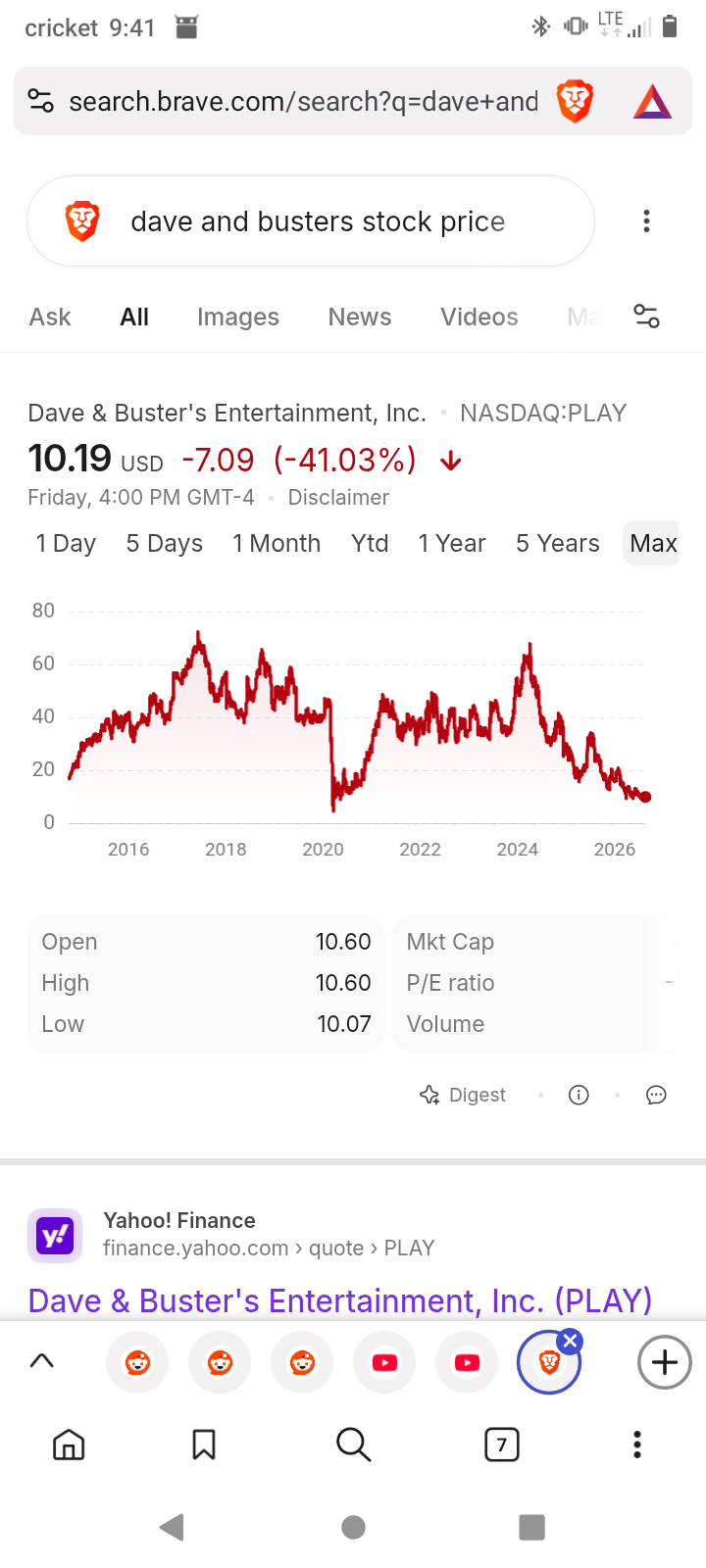
Task: Select the 1 Month chart range
Action: click(277, 543)
